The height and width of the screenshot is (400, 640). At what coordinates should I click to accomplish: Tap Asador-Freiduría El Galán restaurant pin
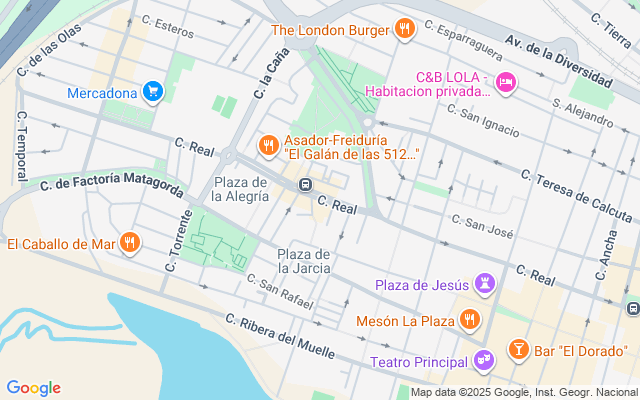[x=268, y=147]
